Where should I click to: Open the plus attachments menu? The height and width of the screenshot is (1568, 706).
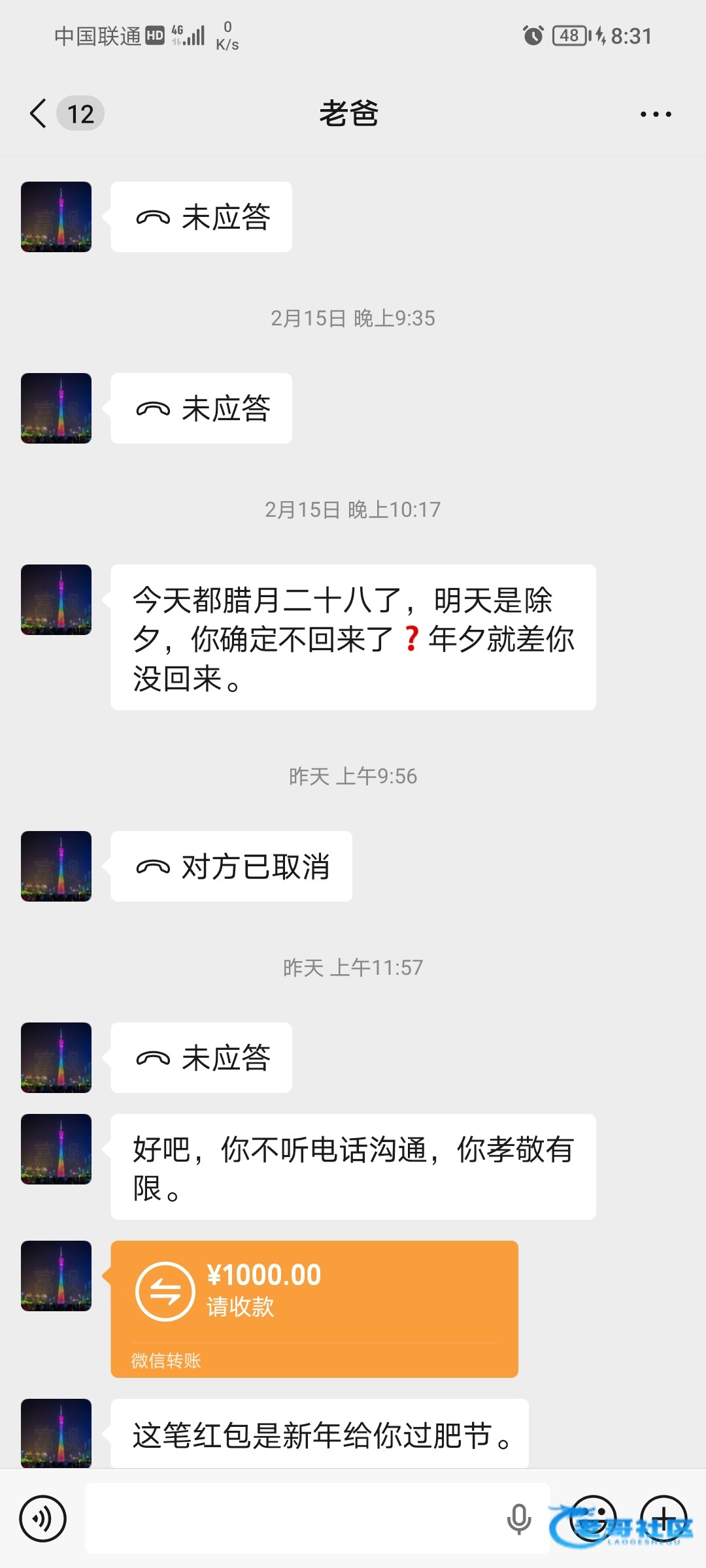tap(664, 1518)
